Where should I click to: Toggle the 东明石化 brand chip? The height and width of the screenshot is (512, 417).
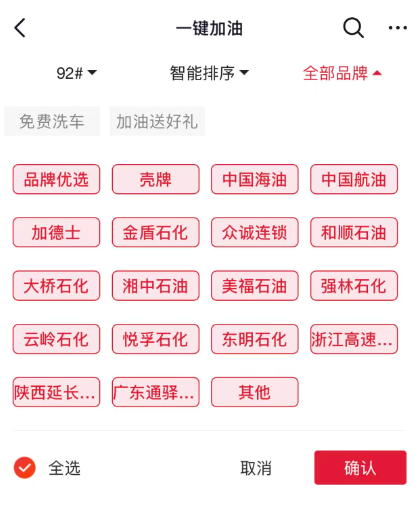[x=255, y=339]
